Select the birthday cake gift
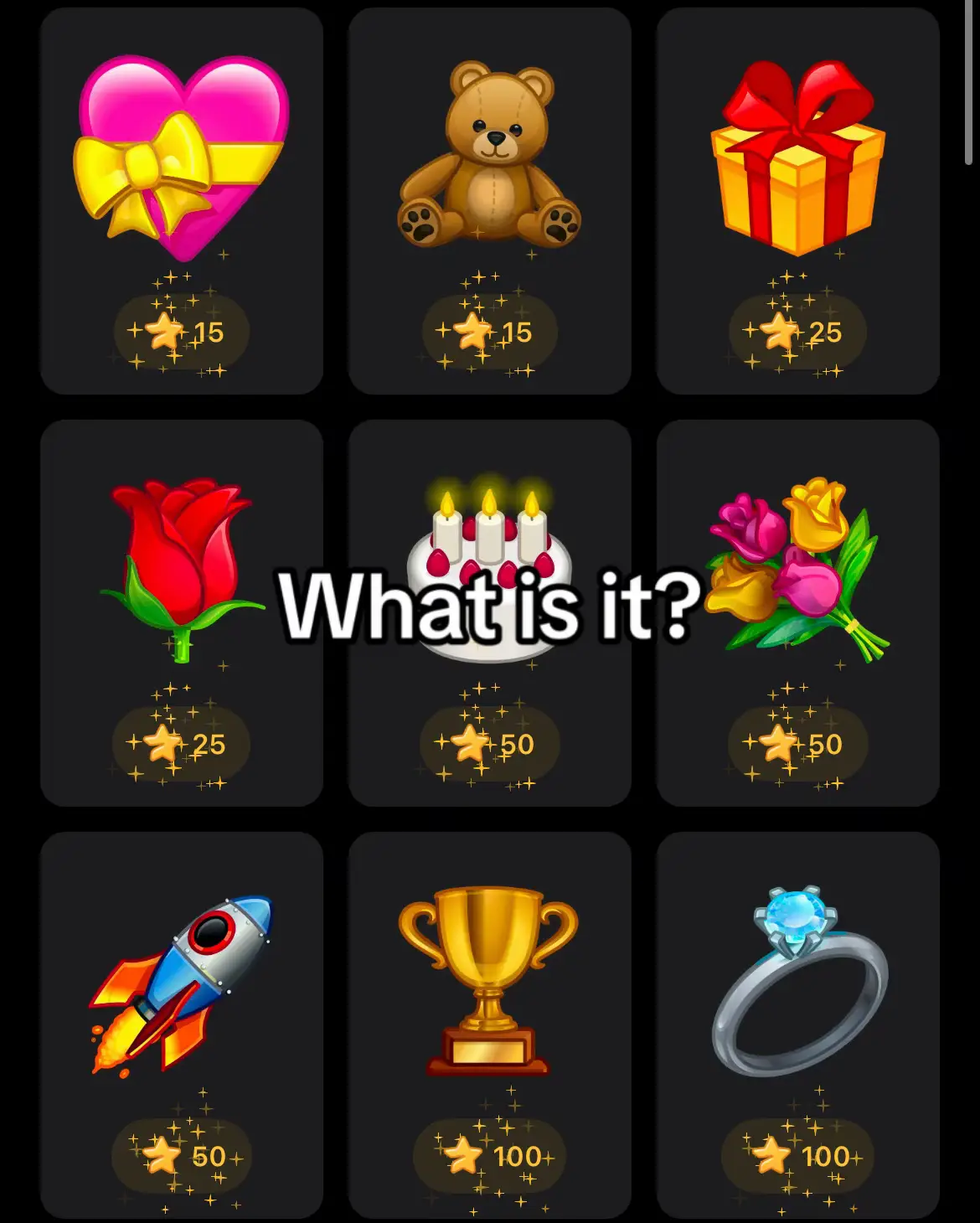The image size is (980, 1223). tap(490, 536)
